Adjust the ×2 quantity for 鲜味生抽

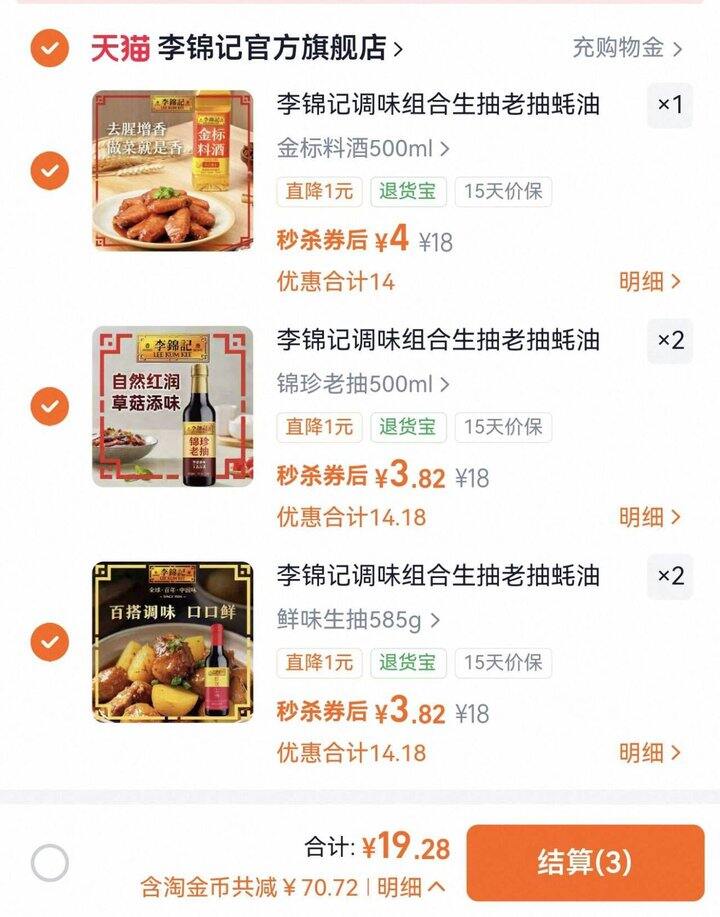669,576
